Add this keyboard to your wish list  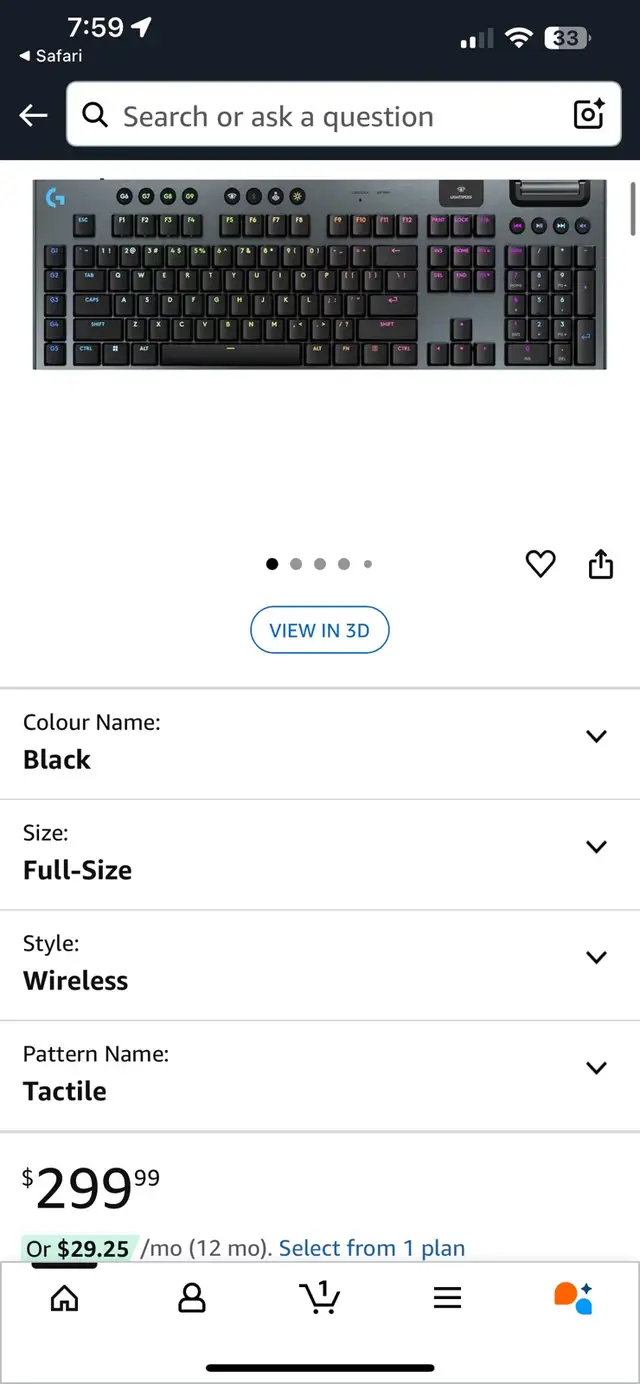pyautogui.click(x=540, y=564)
